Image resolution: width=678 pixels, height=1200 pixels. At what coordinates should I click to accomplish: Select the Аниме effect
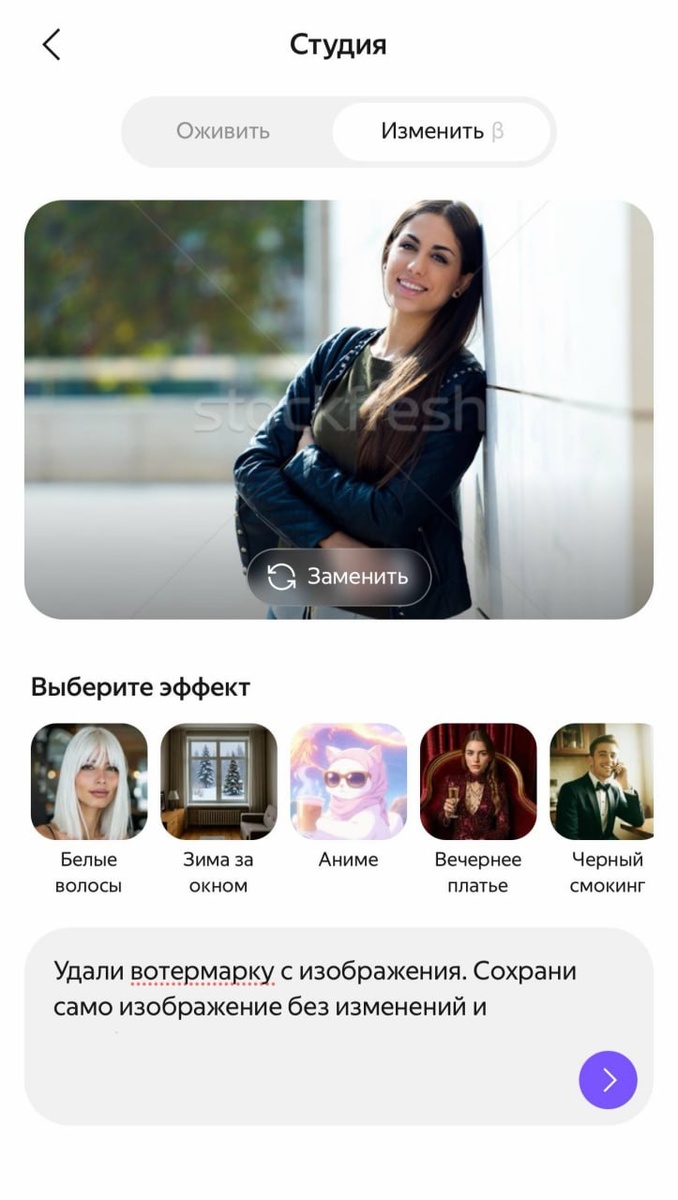point(348,781)
